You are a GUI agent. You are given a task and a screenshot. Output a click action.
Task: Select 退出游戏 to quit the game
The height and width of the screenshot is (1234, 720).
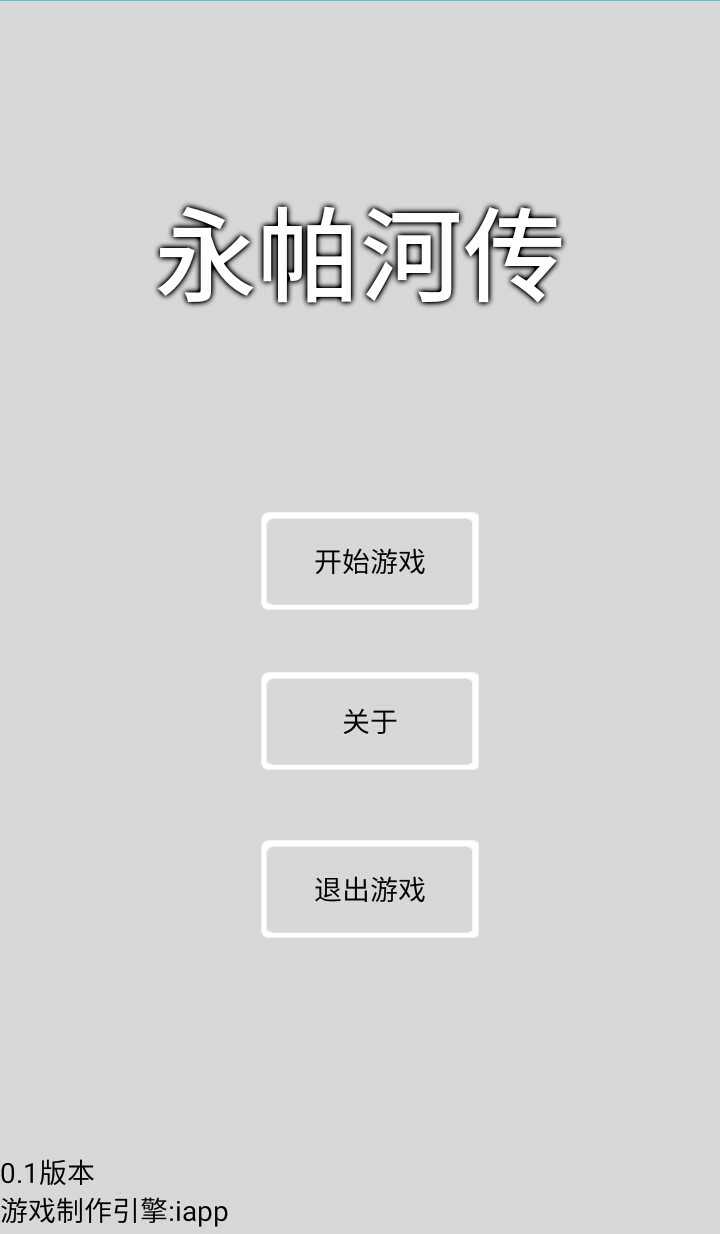(x=370, y=889)
